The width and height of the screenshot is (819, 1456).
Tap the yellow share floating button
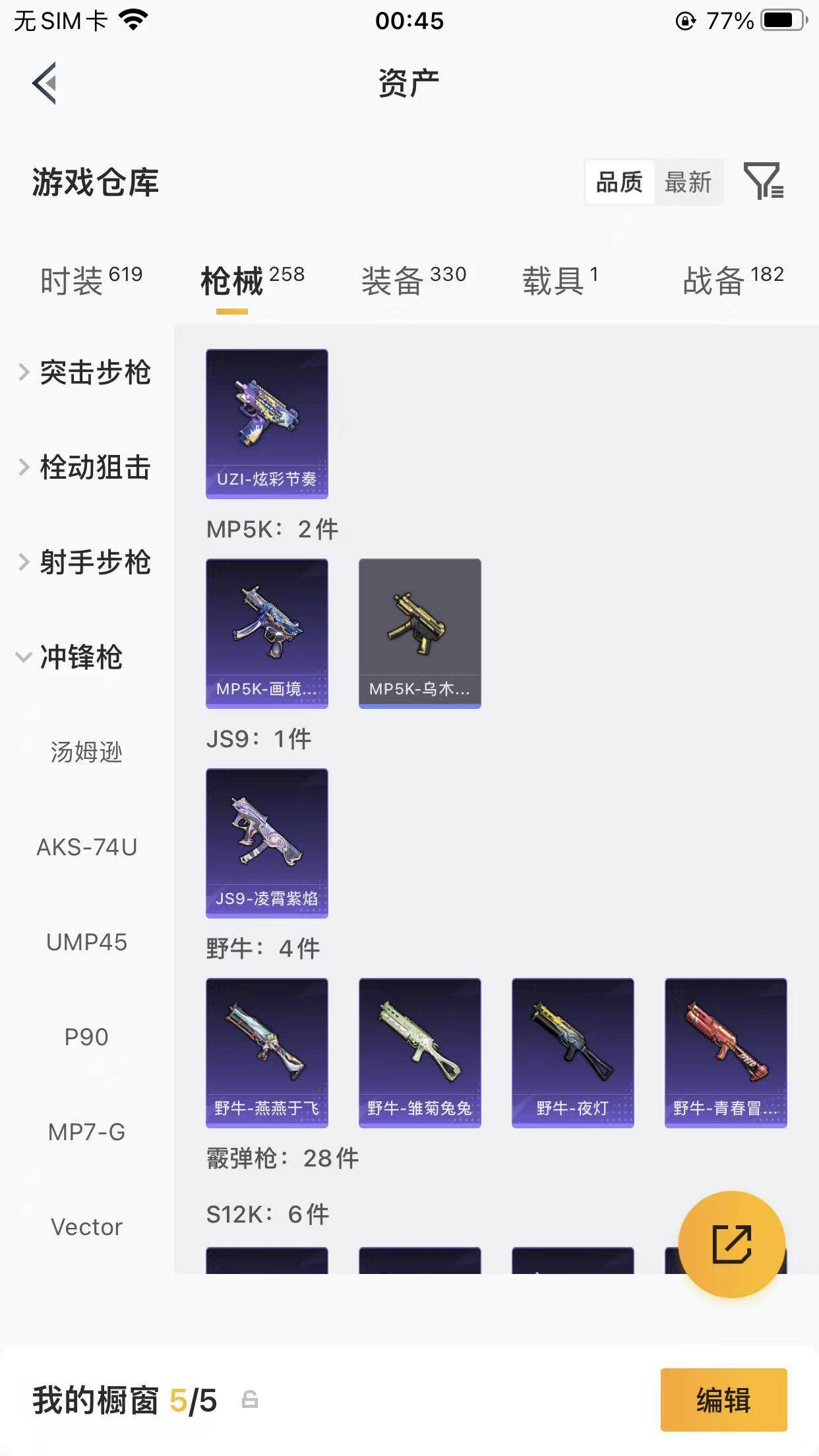pyautogui.click(x=732, y=1242)
